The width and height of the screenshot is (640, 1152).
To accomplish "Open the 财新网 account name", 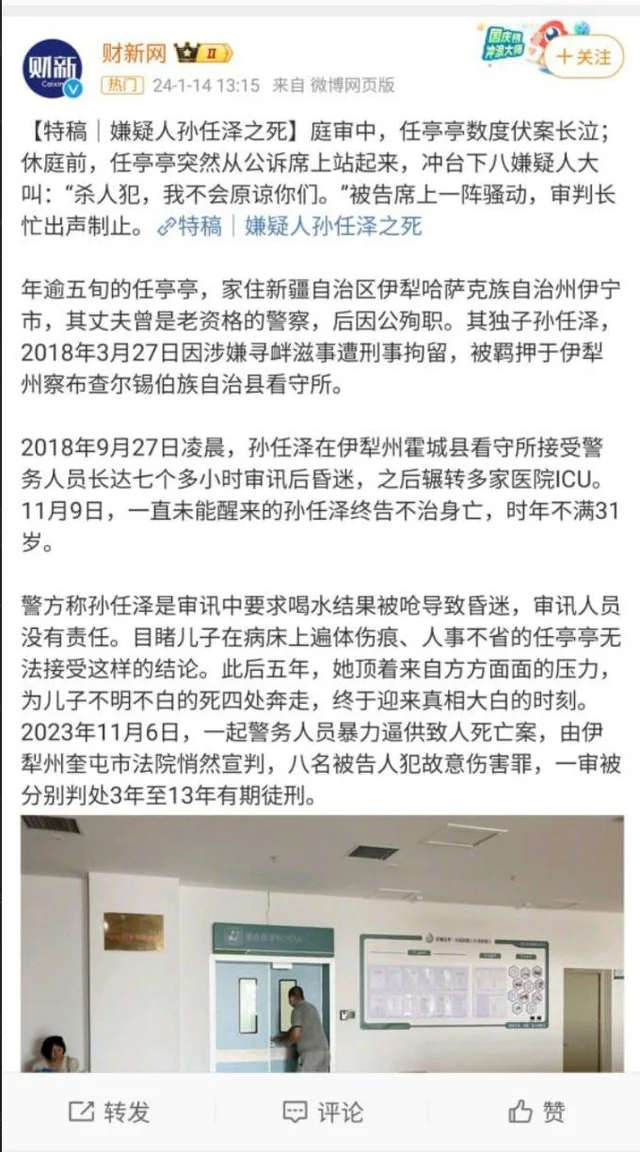I will pyautogui.click(x=132, y=53).
